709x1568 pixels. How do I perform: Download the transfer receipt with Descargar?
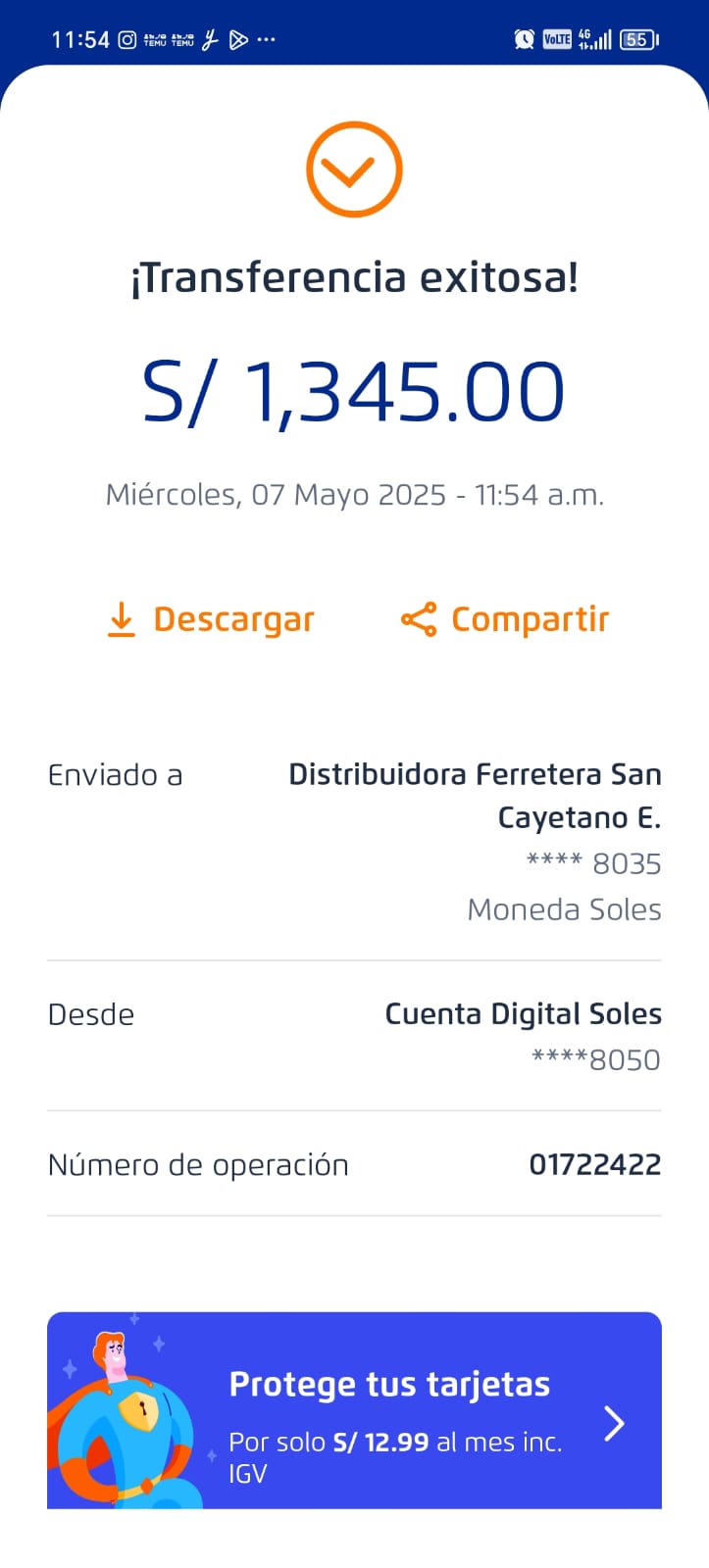(211, 619)
